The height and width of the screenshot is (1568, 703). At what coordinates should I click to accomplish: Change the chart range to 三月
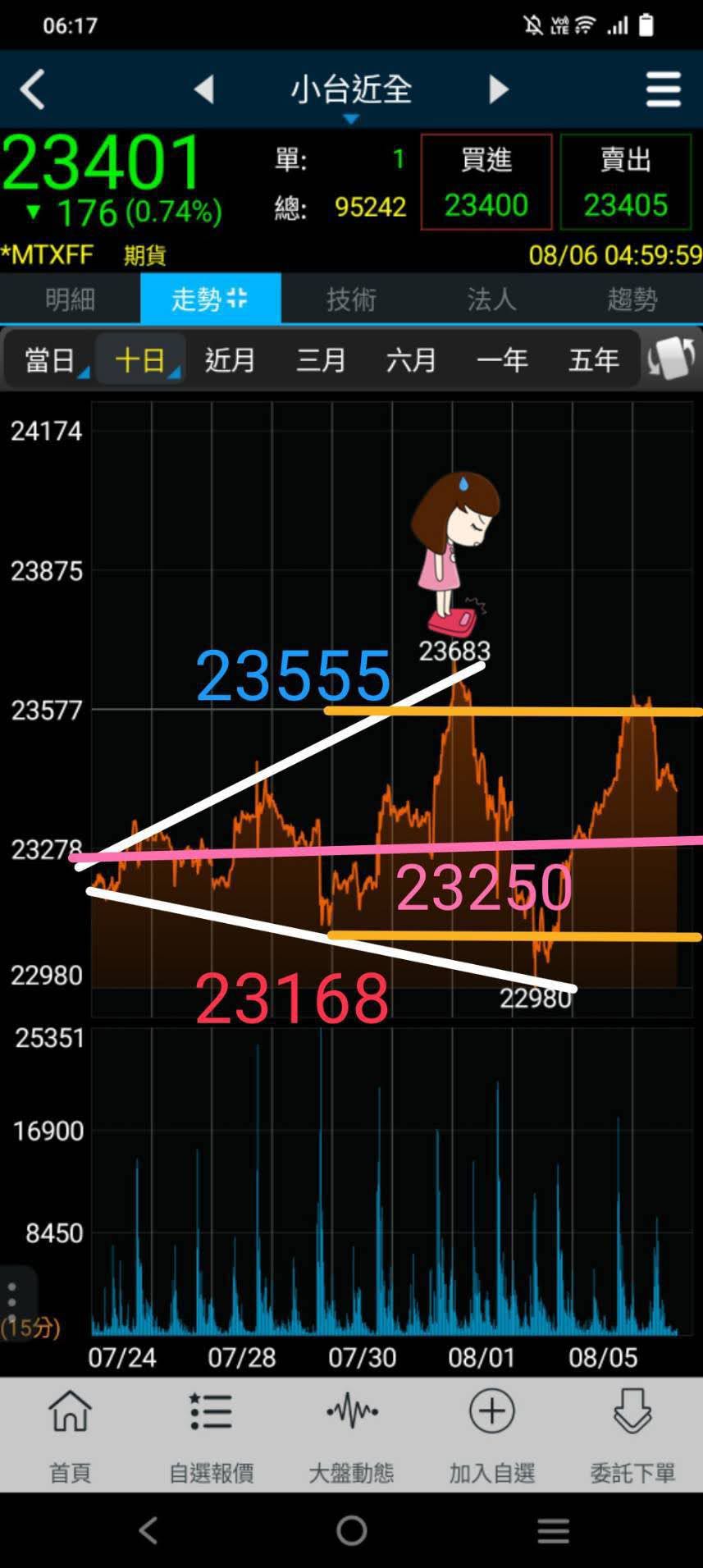tap(321, 360)
